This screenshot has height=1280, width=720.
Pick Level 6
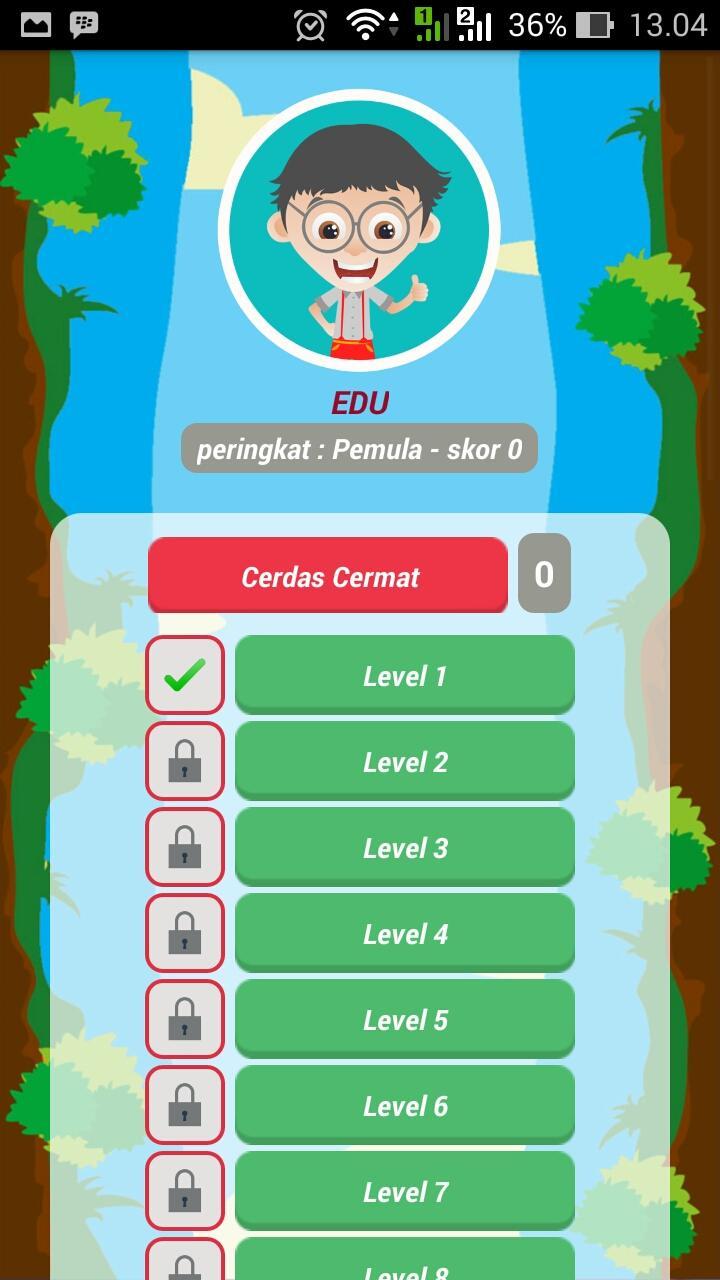tap(405, 1105)
